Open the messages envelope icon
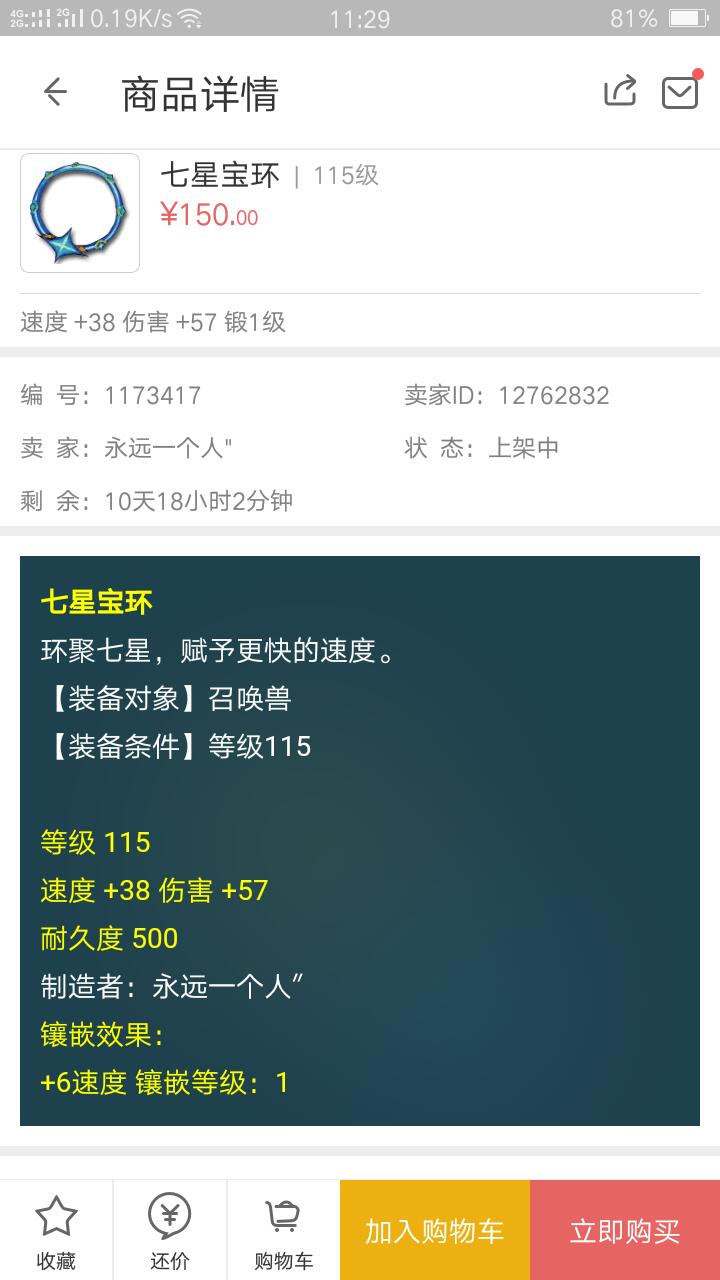 point(680,92)
